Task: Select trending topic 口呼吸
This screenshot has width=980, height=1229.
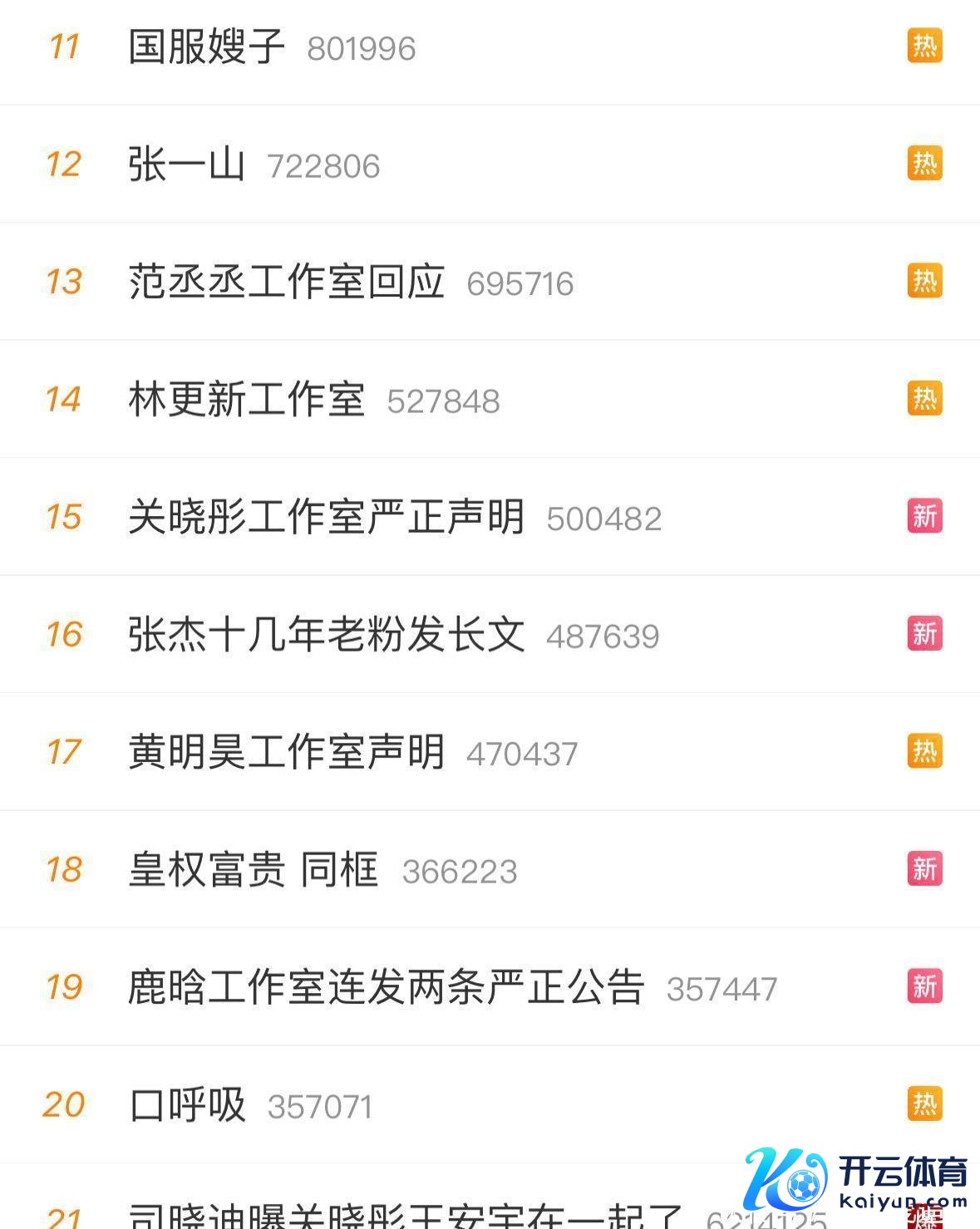Action: coord(188,1105)
